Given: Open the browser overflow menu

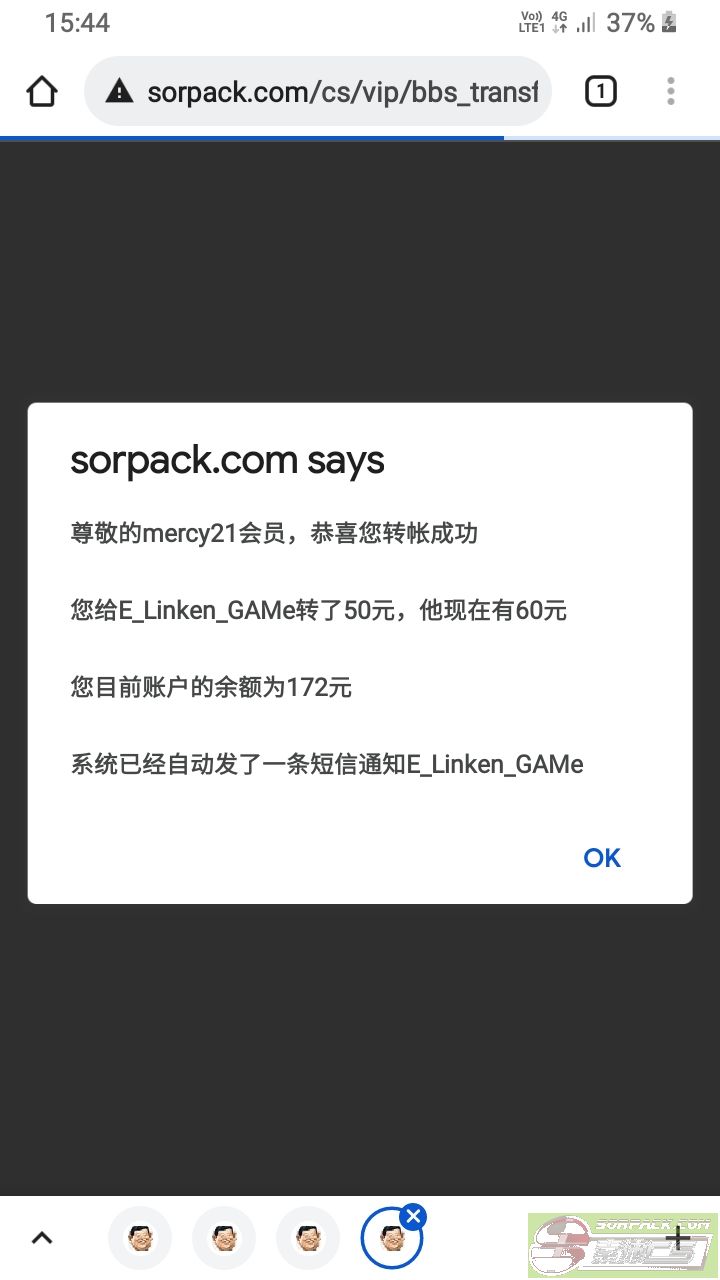Looking at the screenshot, I should click(x=671, y=92).
